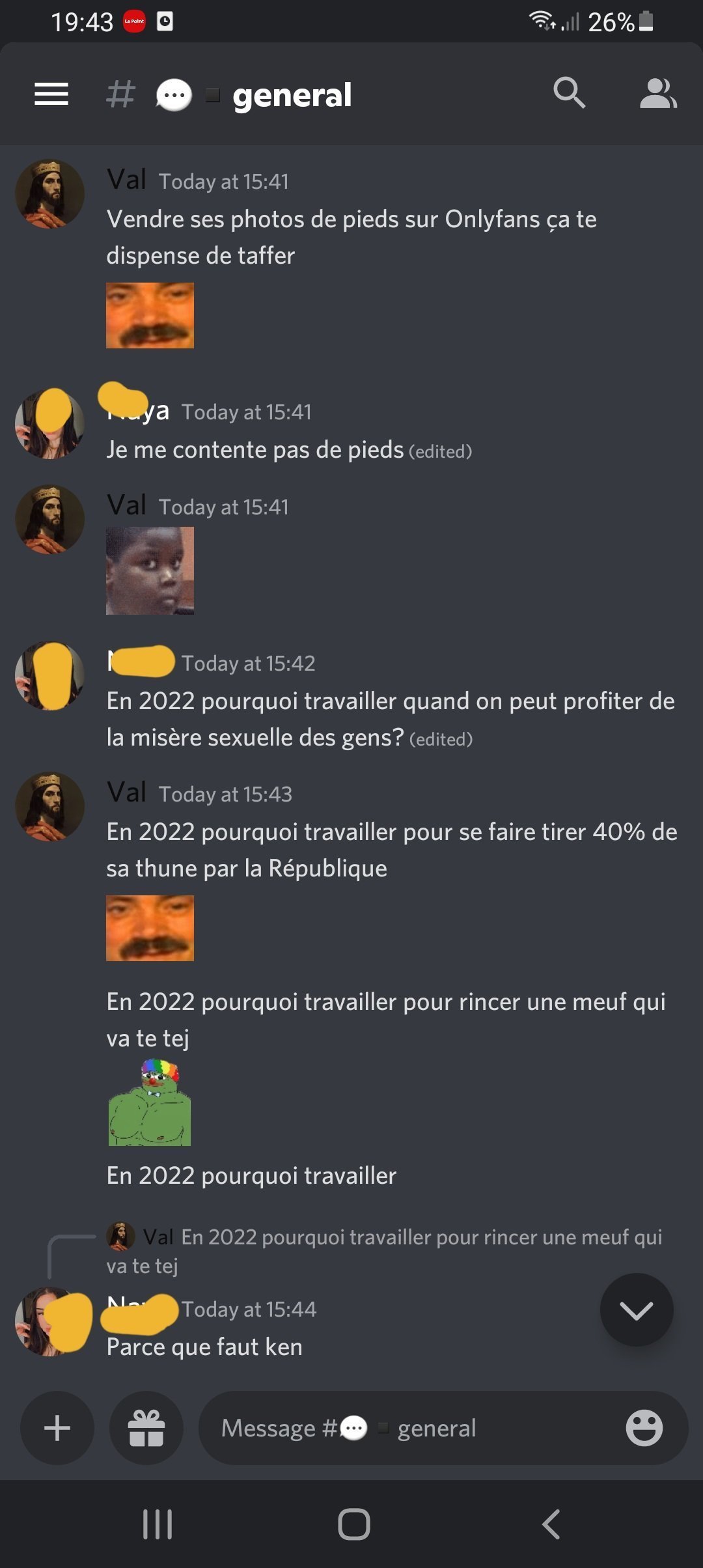Image resolution: width=703 pixels, height=1568 pixels.
Task: Search messages in this channel
Action: (x=569, y=92)
